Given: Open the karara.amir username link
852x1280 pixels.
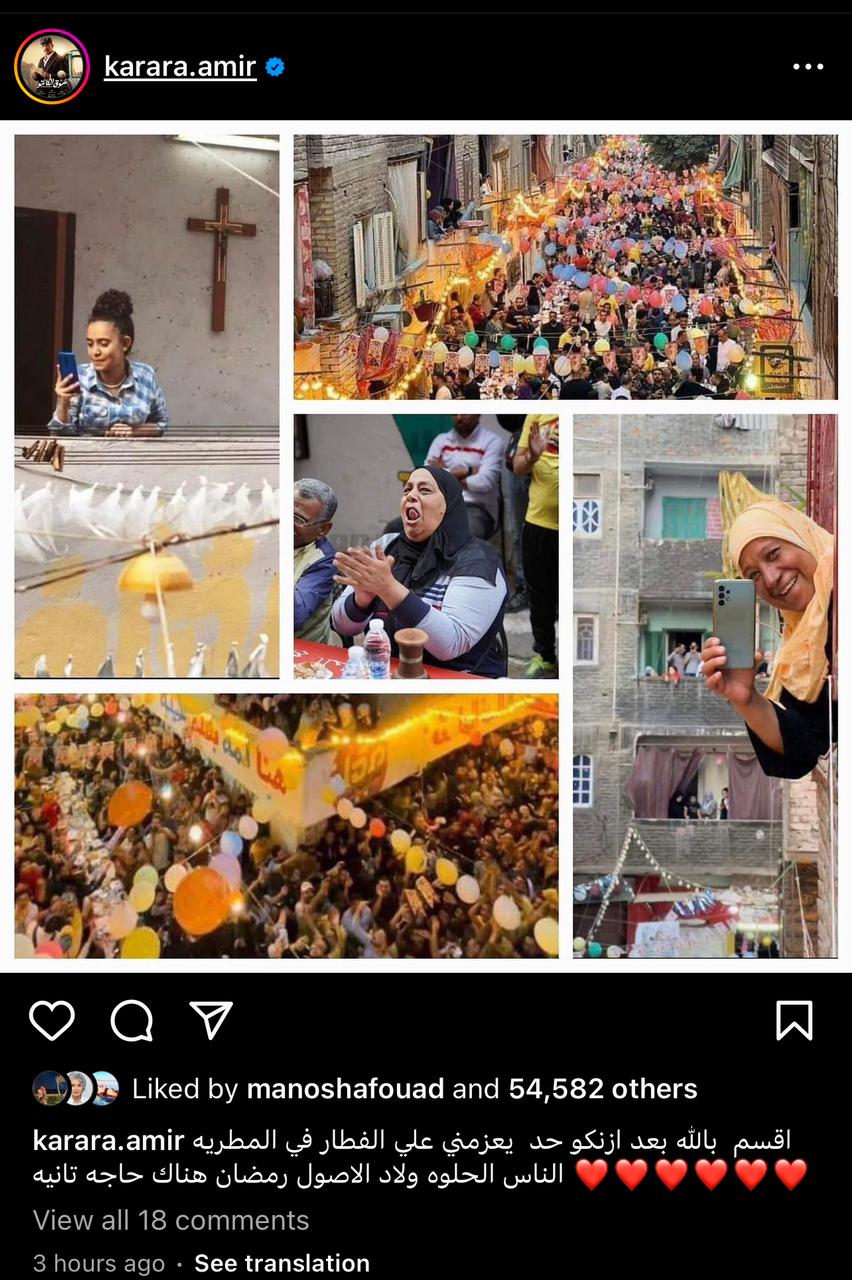Looking at the screenshot, I should coord(180,67).
